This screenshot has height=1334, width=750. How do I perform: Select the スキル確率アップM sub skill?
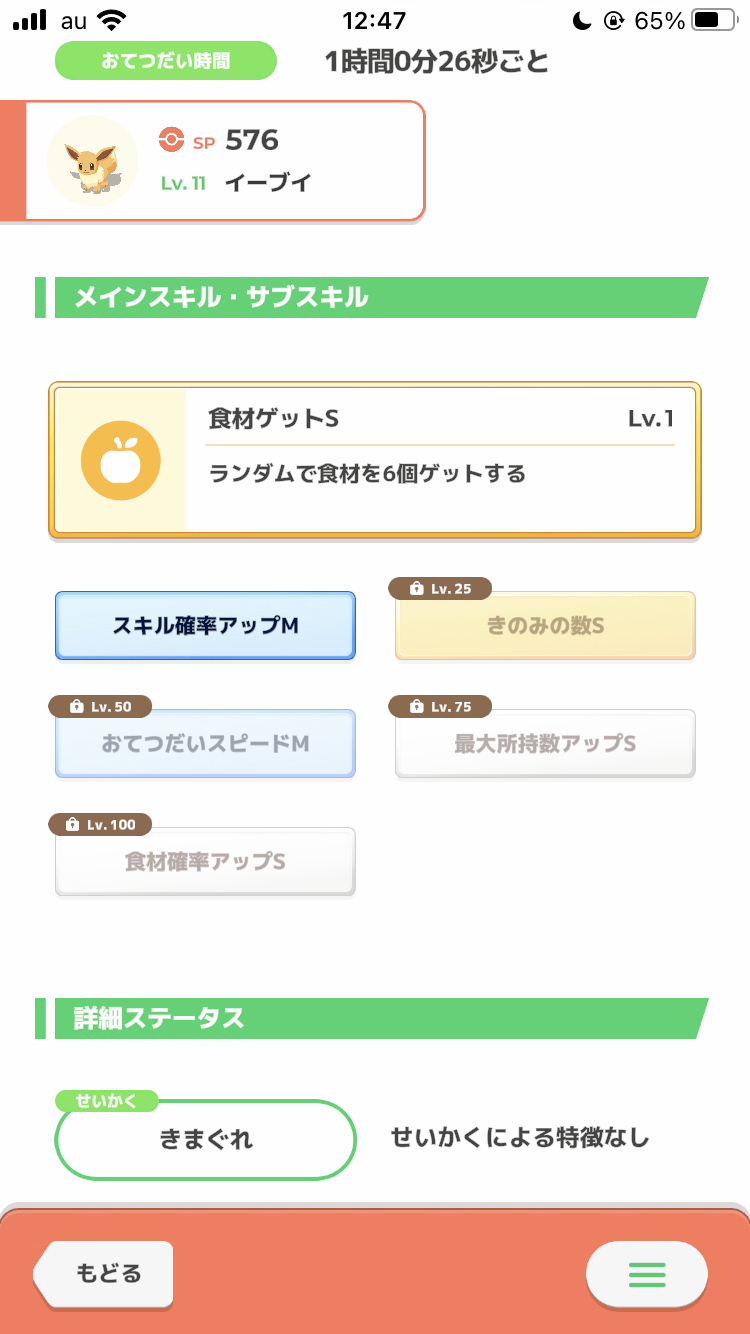[x=205, y=626]
